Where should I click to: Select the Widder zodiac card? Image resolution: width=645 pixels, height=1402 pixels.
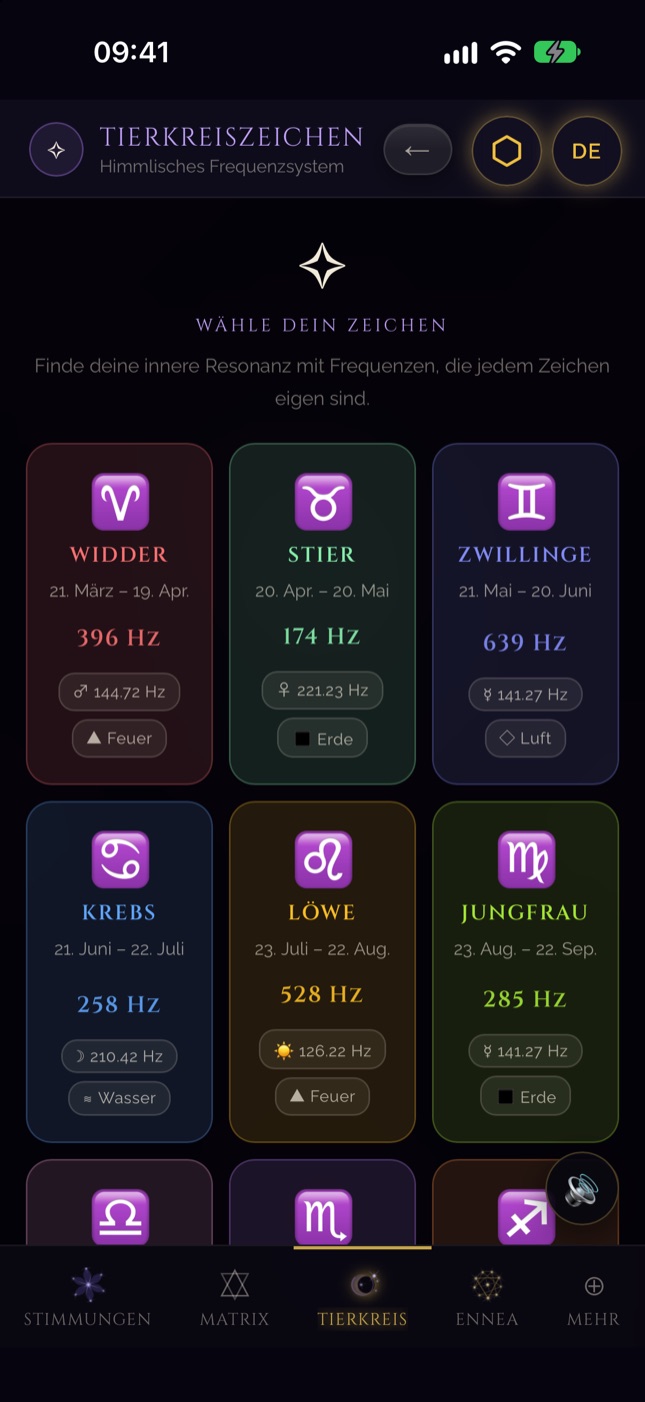pos(119,614)
